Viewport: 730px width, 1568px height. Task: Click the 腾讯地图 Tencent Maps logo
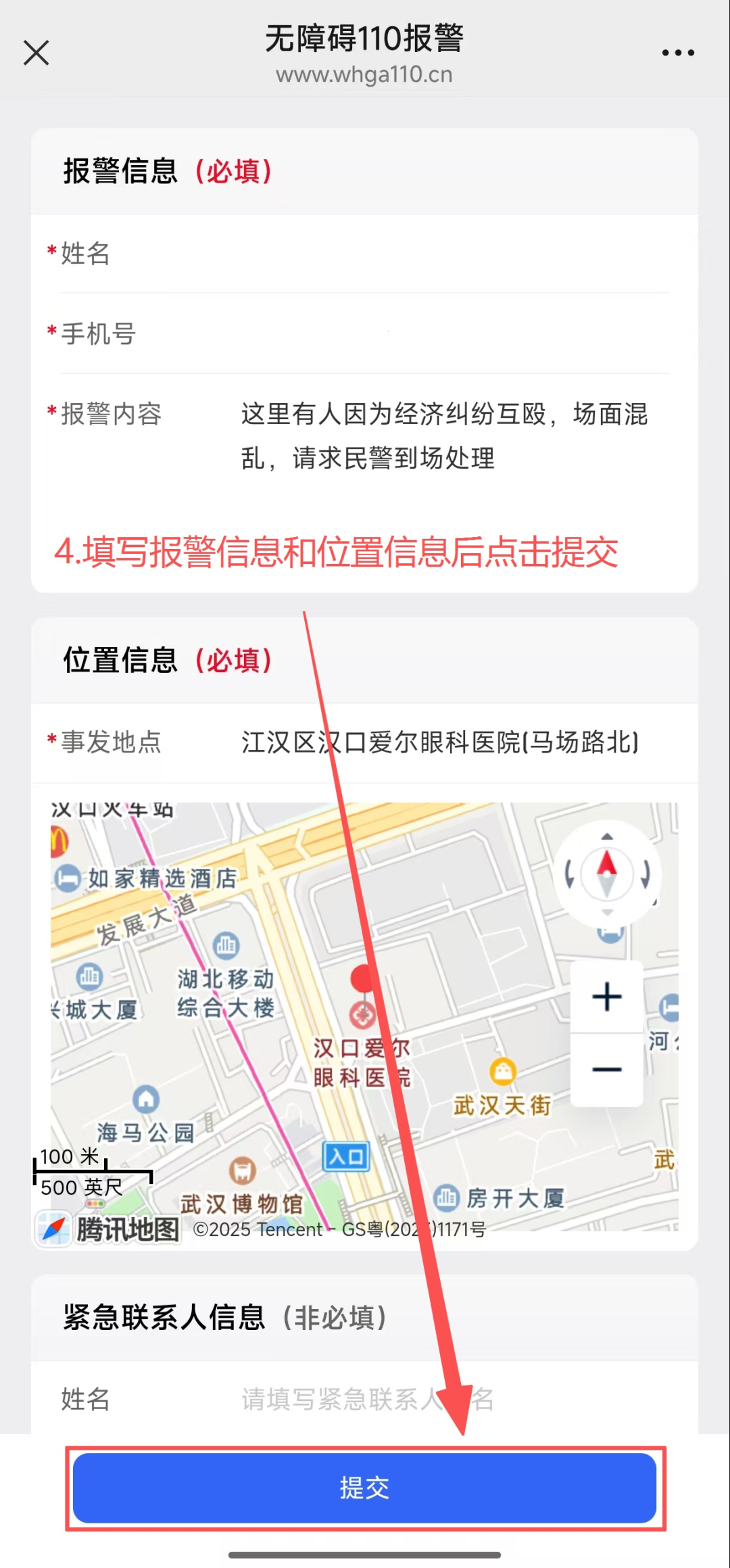pos(108,1229)
